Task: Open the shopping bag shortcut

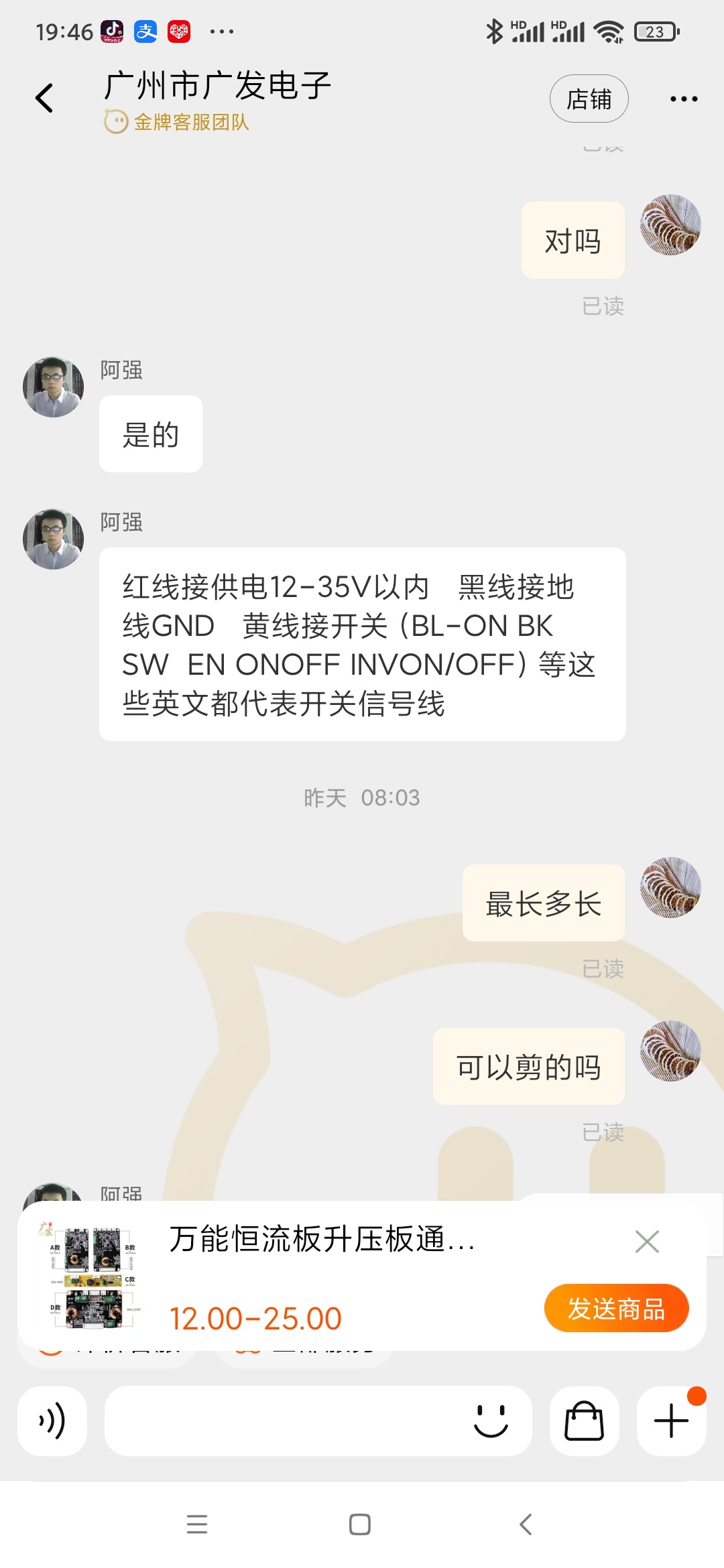Action: tap(584, 1421)
